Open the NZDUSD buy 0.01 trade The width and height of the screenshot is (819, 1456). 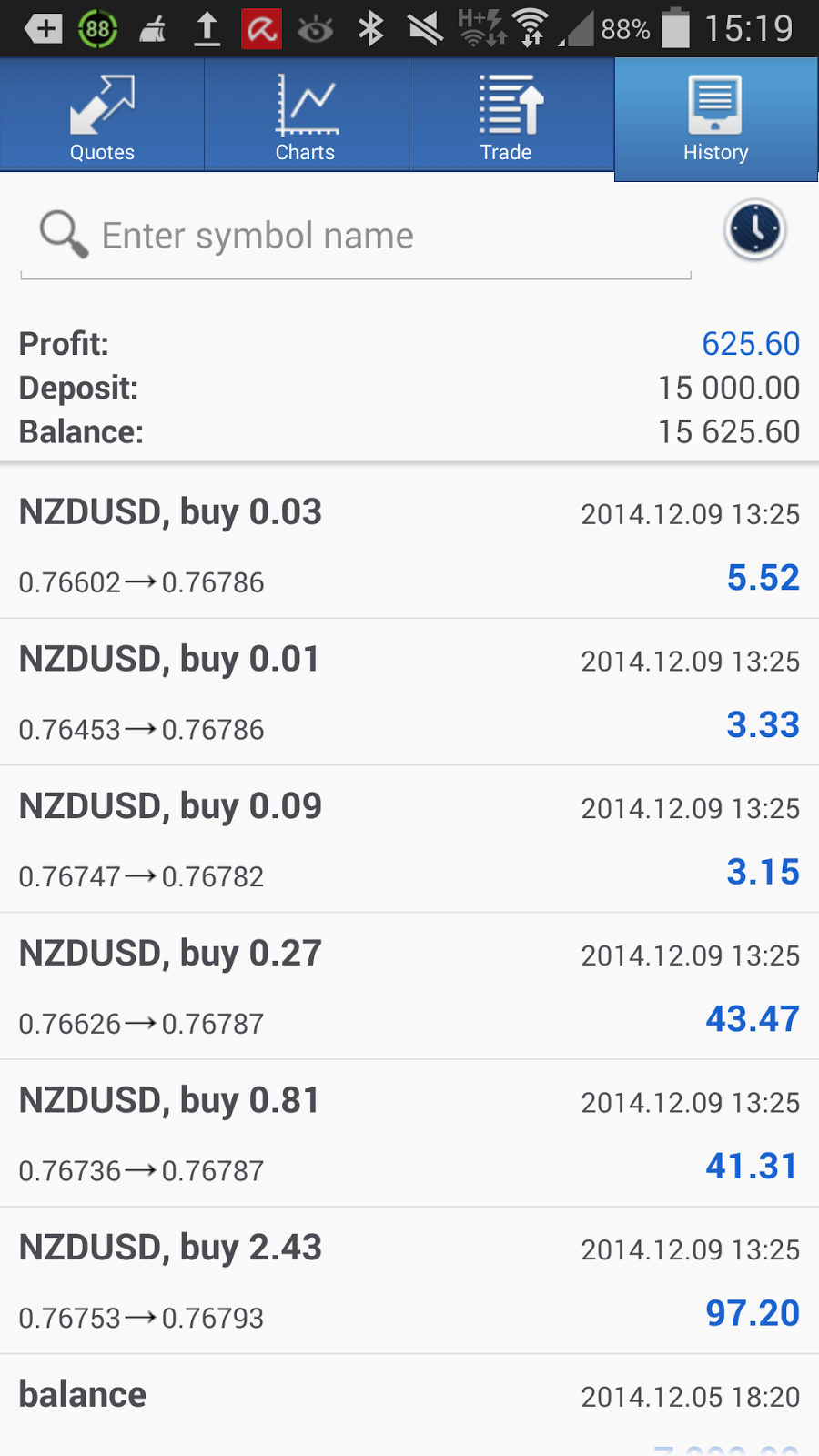tap(409, 693)
